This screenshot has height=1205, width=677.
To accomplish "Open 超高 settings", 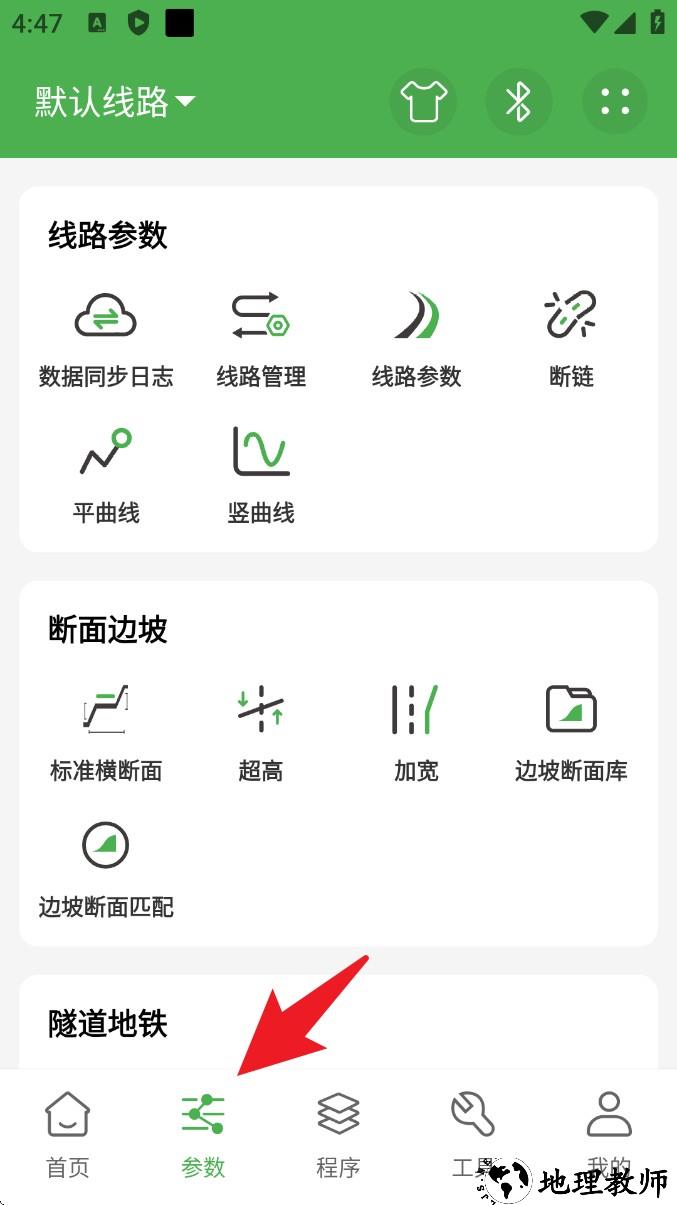I will click(x=261, y=732).
